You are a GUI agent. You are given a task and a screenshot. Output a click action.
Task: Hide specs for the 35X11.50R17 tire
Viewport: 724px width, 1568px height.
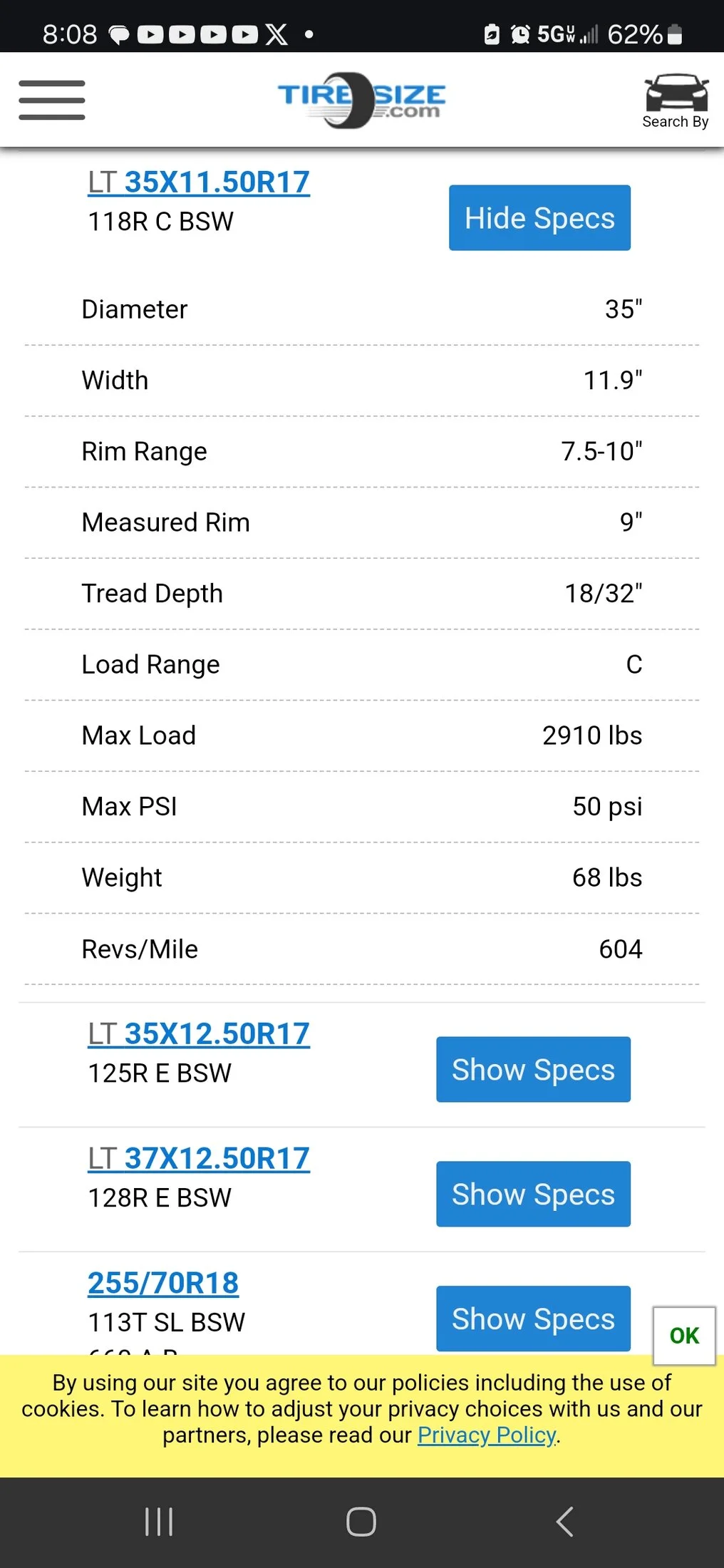point(539,218)
